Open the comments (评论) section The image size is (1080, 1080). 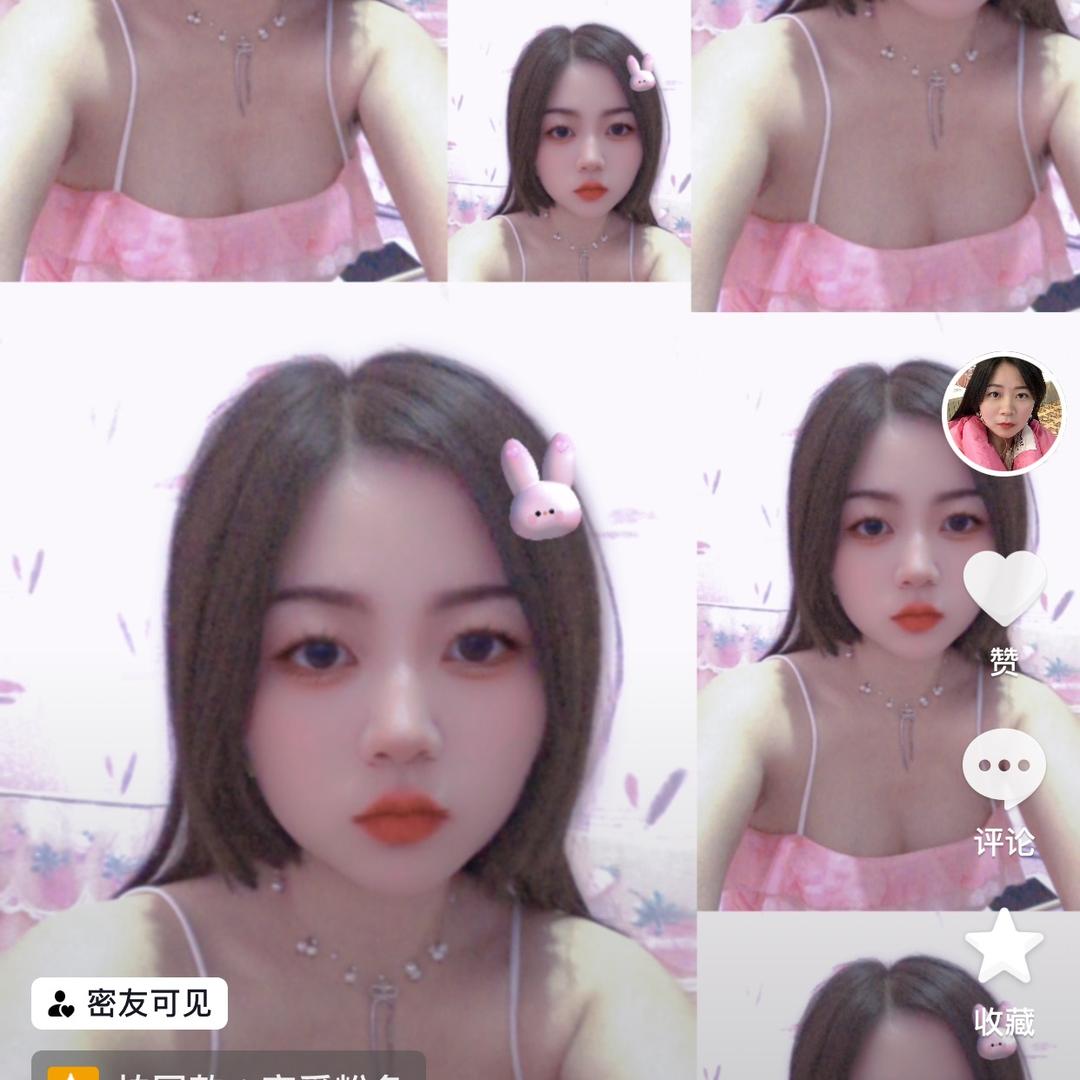click(1004, 769)
